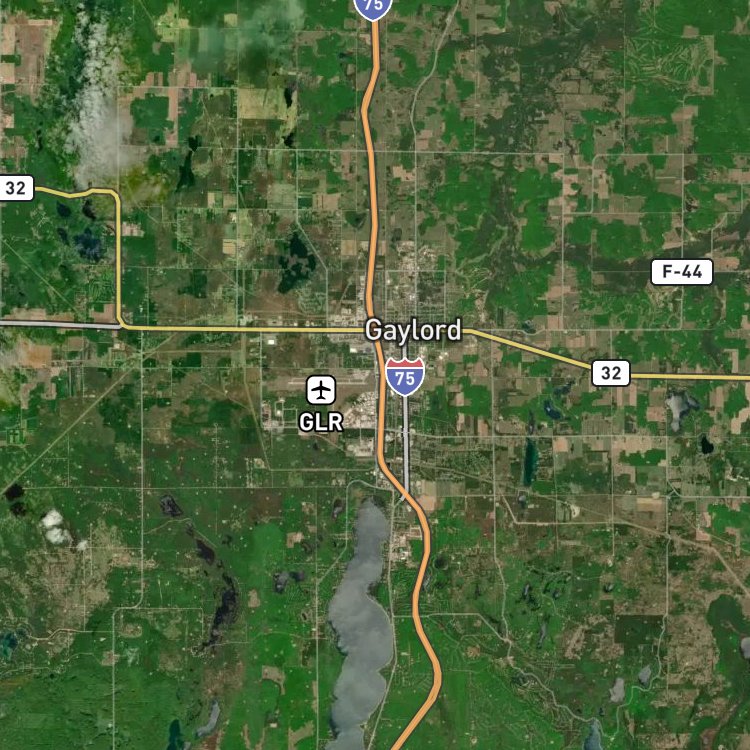Image resolution: width=750 pixels, height=750 pixels.
Task: Select the GLR airport marker
Action: pyautogui.click(x=320, y=390)
